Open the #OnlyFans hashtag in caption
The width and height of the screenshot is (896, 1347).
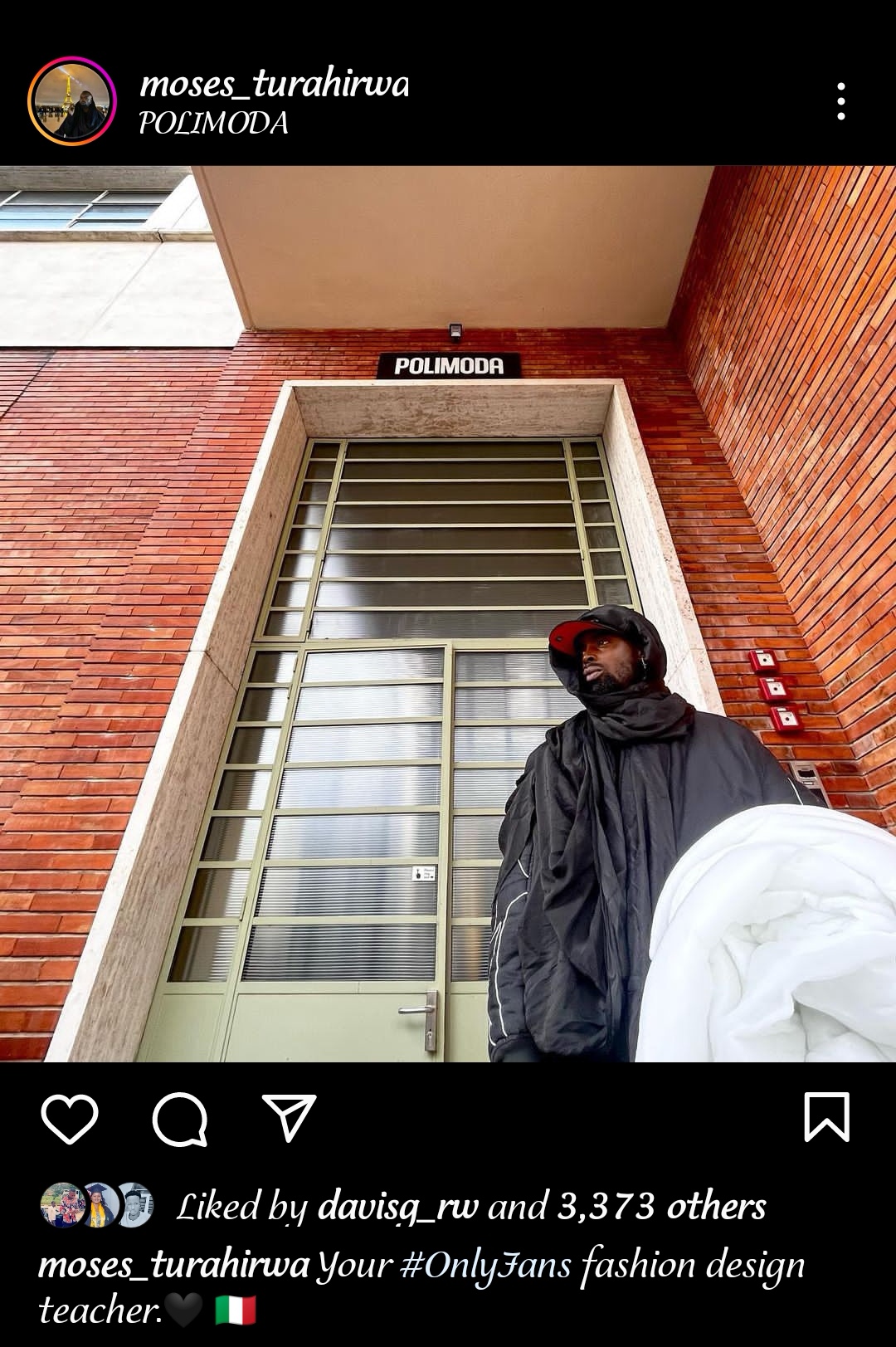click(x=485, y=1266)
